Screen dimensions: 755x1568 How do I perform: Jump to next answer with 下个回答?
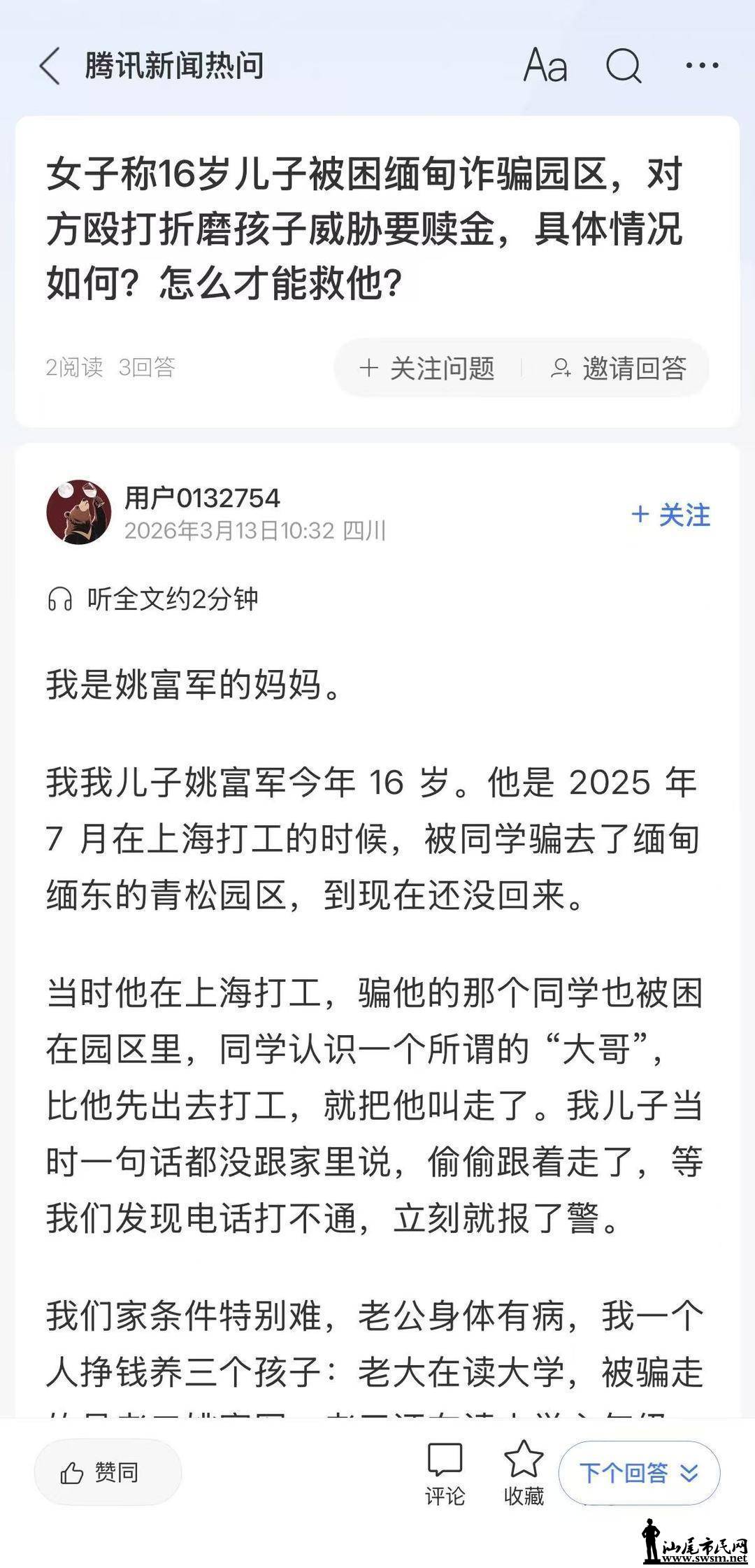[x=639, y=1473]
